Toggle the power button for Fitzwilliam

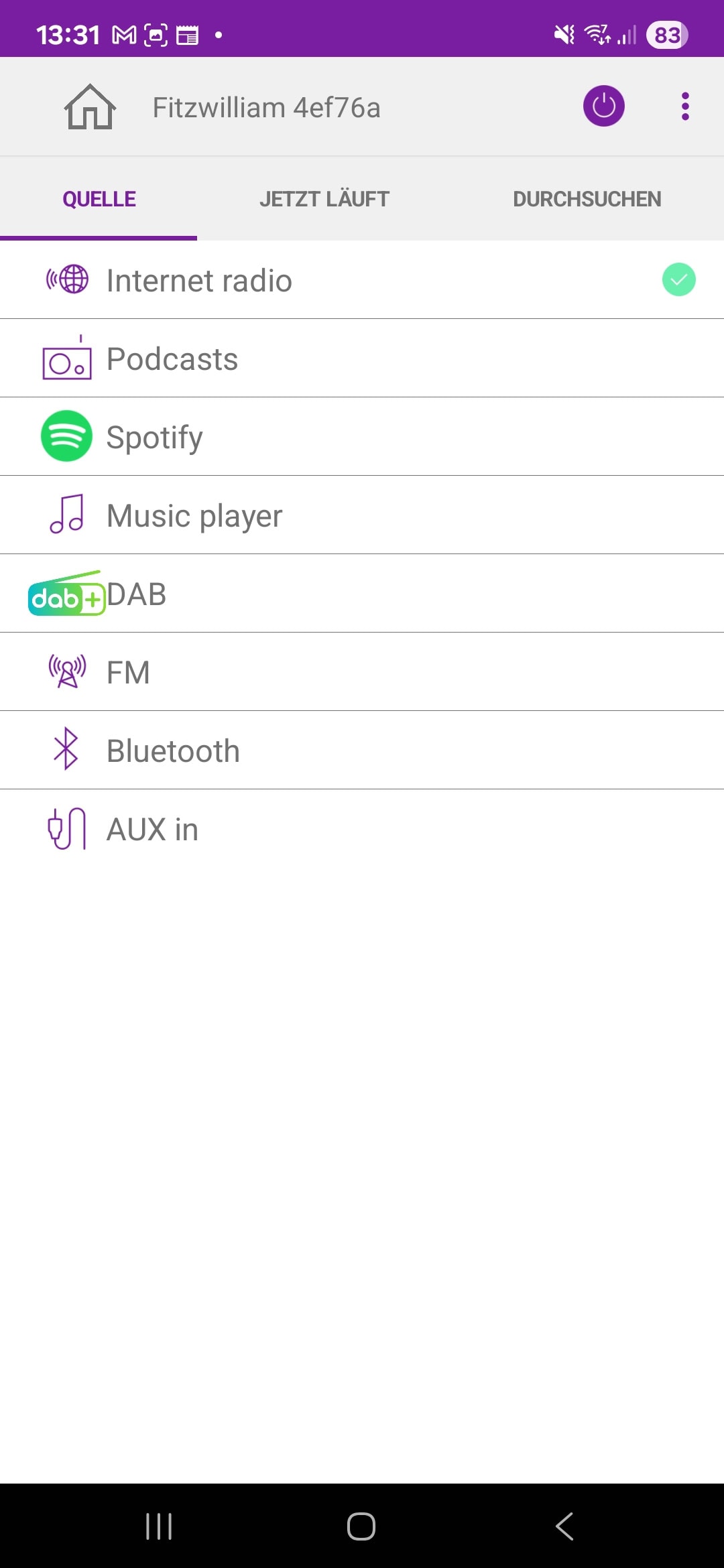pyautogui.click(x=603, y=106)
